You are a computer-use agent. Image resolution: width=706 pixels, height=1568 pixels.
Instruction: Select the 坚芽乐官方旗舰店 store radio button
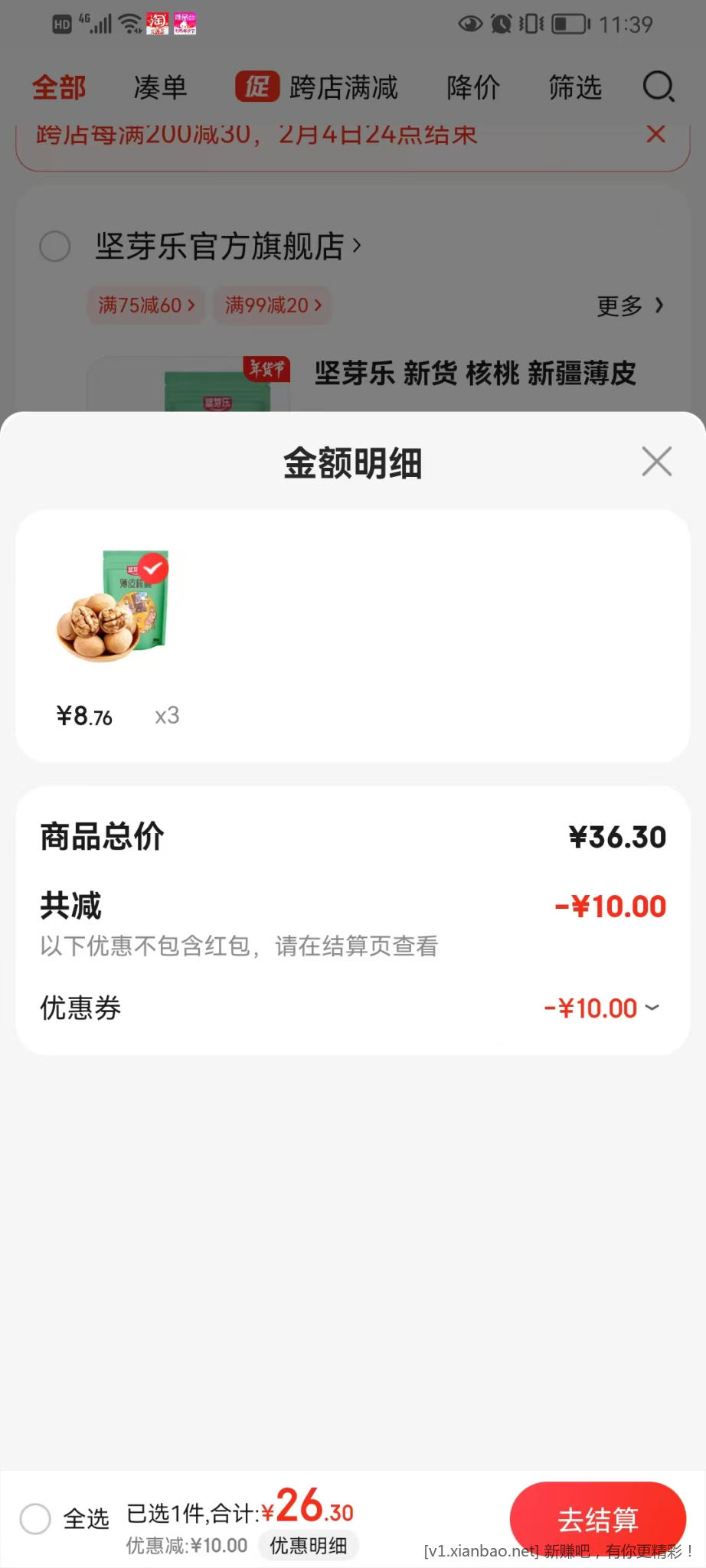pyautogui.click(x=54, y=247)
